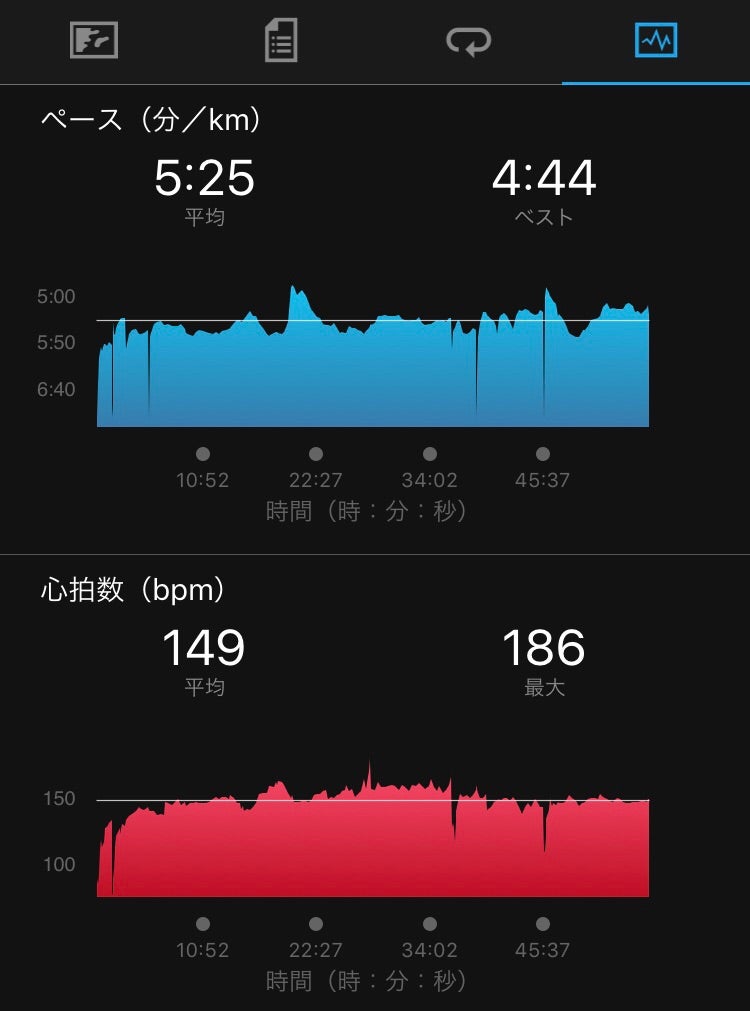
Task: Open the 心拍数 heart rate chart
Action: (x=373, y=830)
